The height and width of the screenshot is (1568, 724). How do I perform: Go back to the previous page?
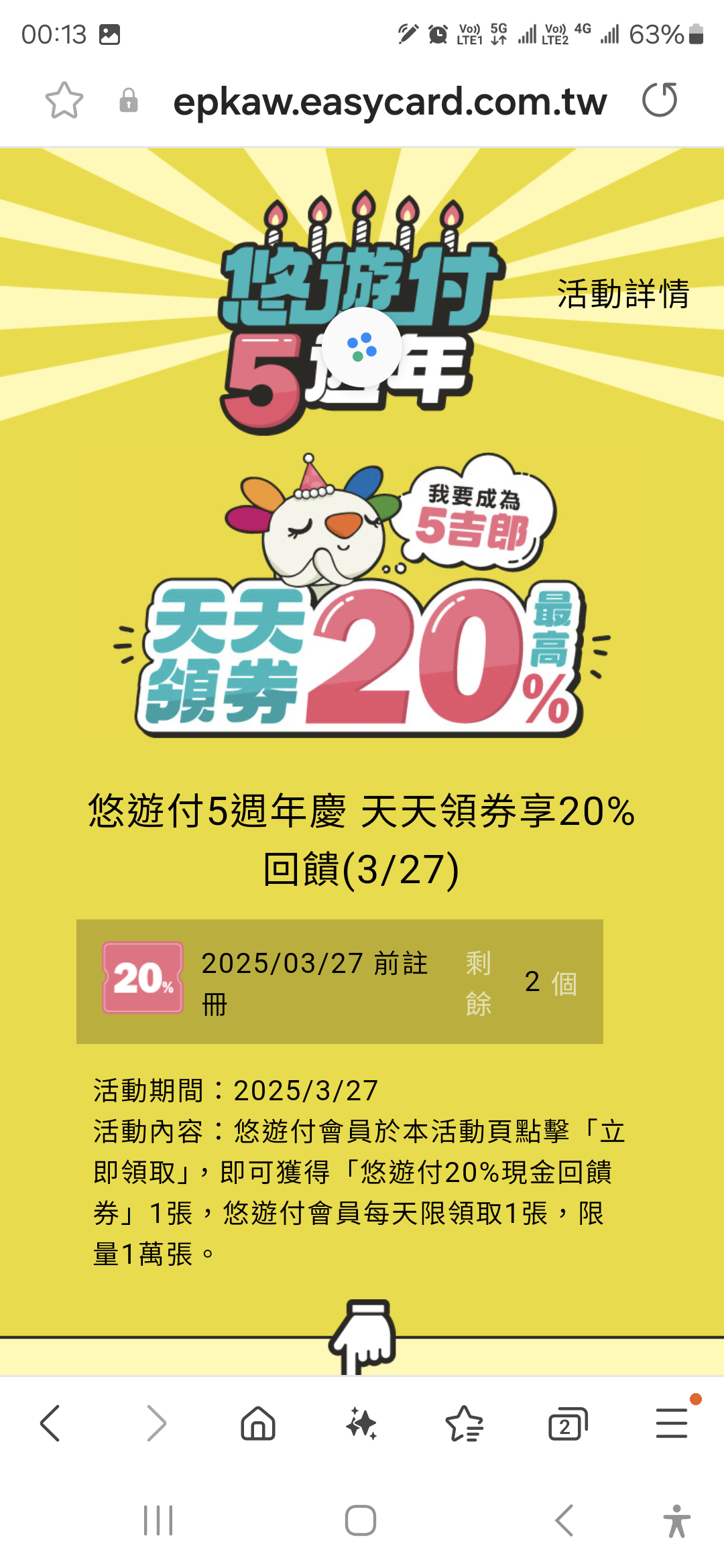51,1423
